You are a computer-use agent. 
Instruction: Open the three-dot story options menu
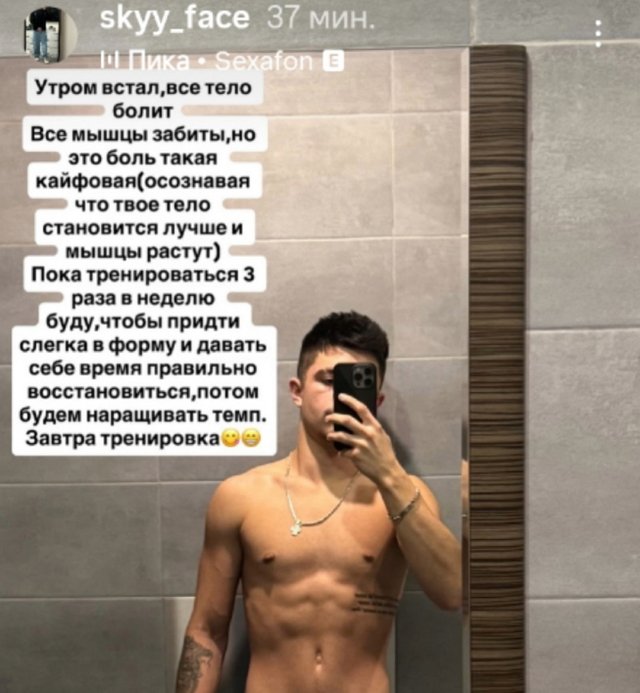(x=599, y=32)
